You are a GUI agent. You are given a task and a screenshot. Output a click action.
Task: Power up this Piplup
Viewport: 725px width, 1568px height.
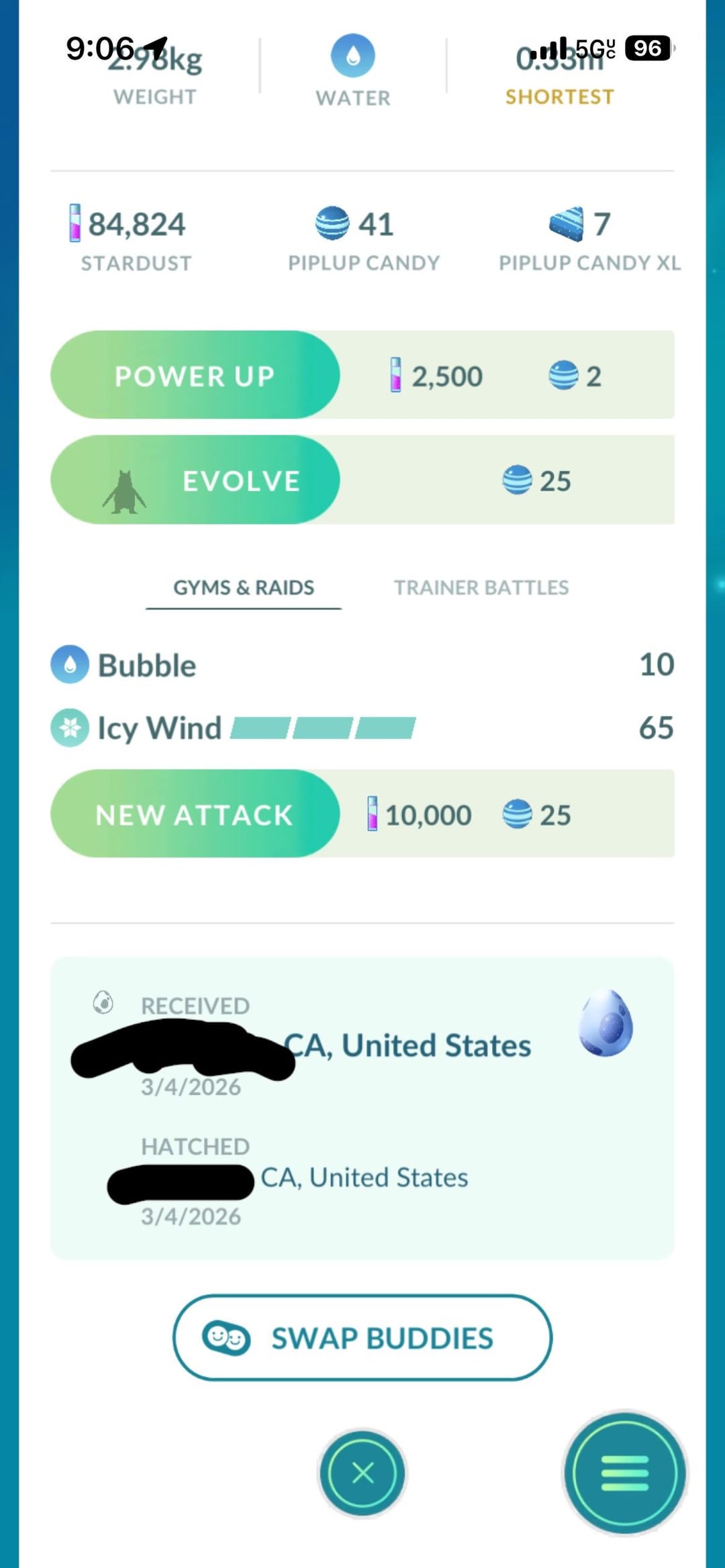pyautogui.click(x=195, y=375)
